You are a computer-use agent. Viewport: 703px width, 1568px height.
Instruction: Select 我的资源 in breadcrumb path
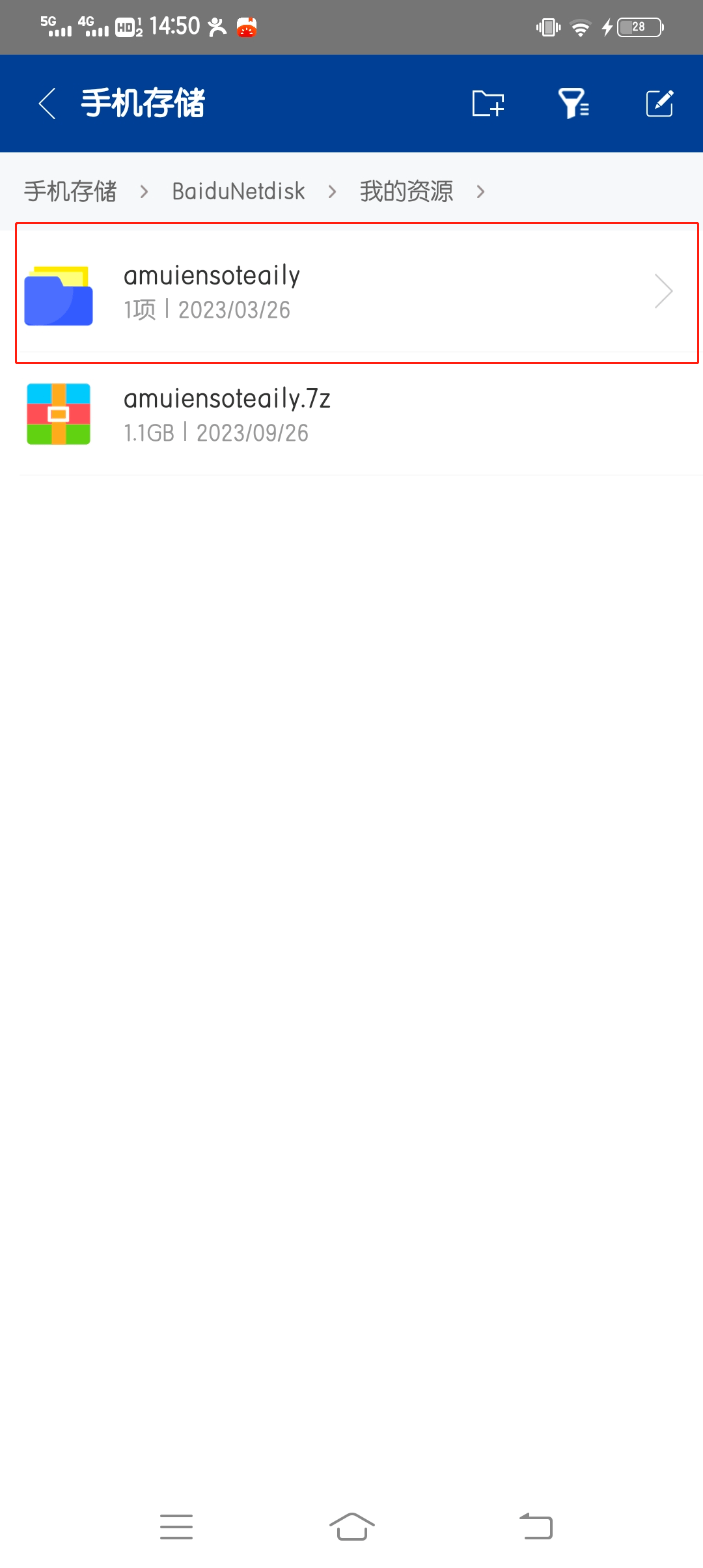click(x=406, y=191)
